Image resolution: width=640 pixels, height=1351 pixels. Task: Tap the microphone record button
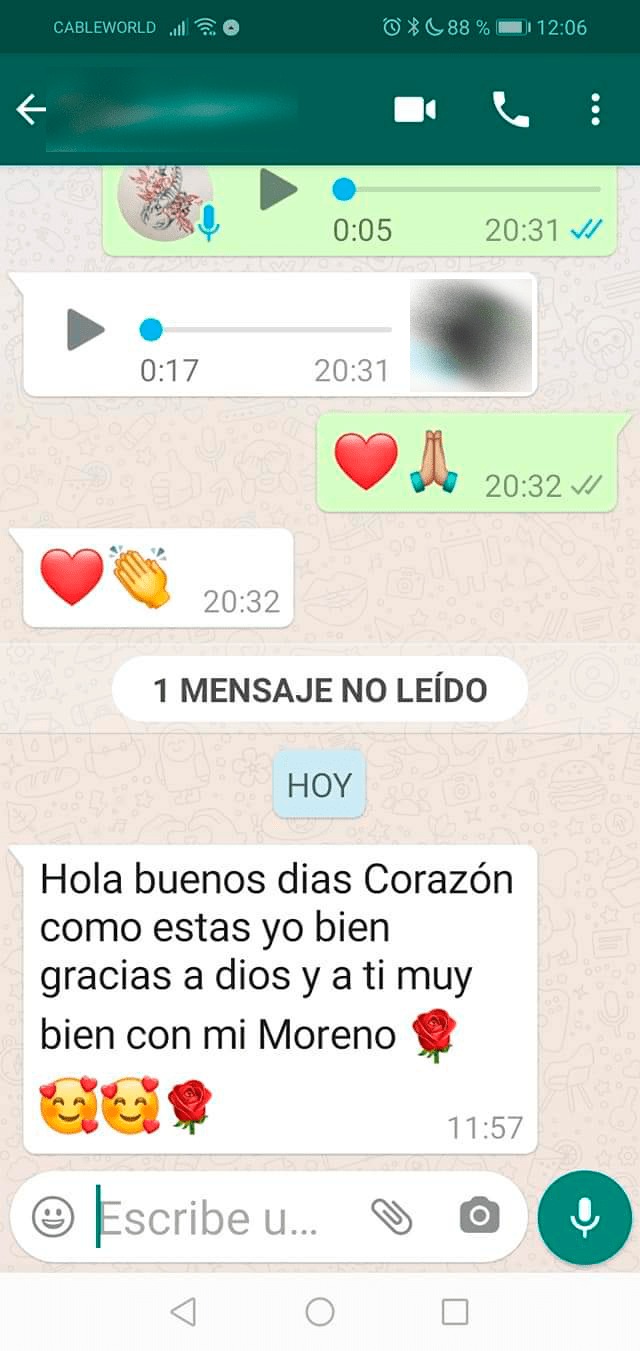point(584,1217)
